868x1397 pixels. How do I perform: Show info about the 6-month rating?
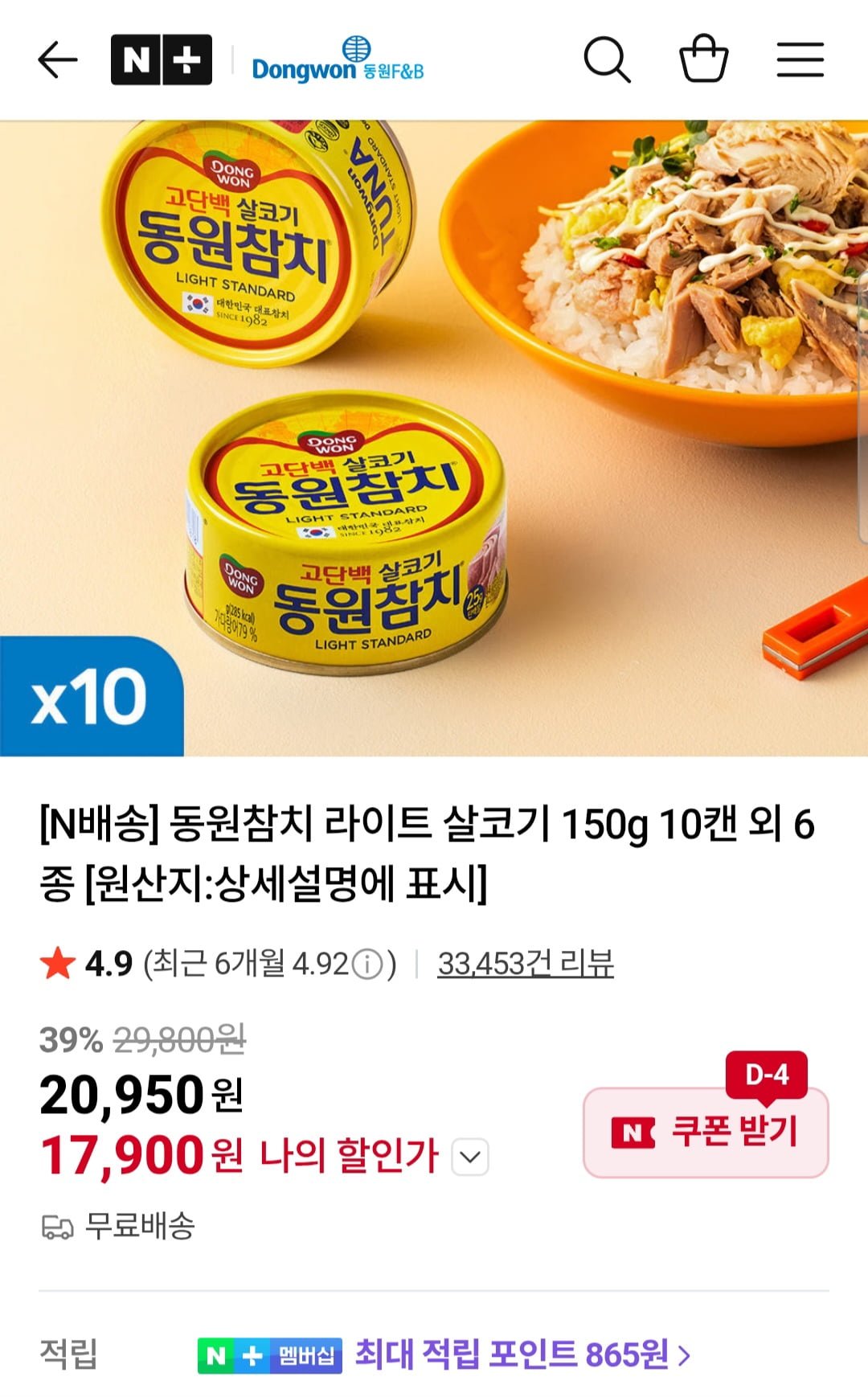(x=368, y=964)
